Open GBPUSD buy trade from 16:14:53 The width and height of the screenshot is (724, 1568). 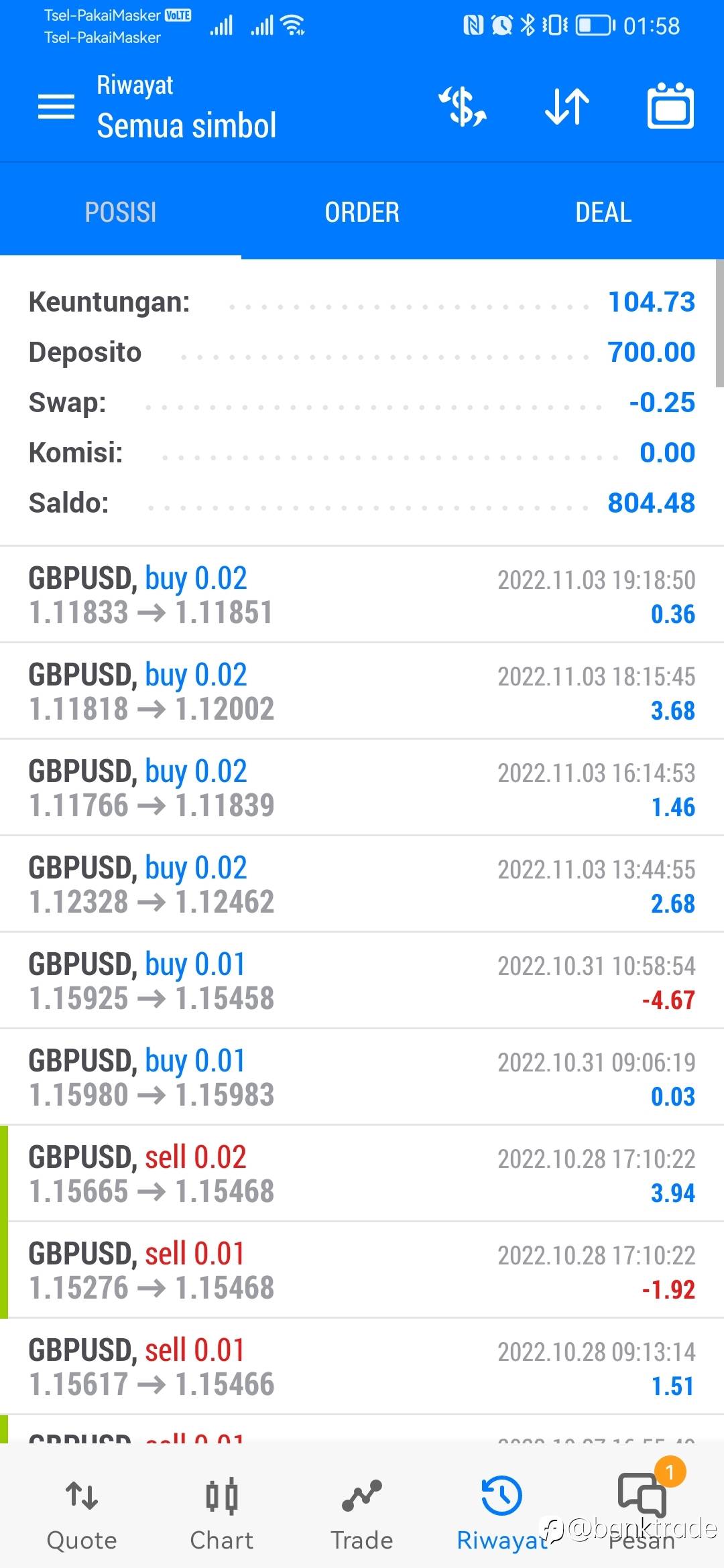coord(362,788)
